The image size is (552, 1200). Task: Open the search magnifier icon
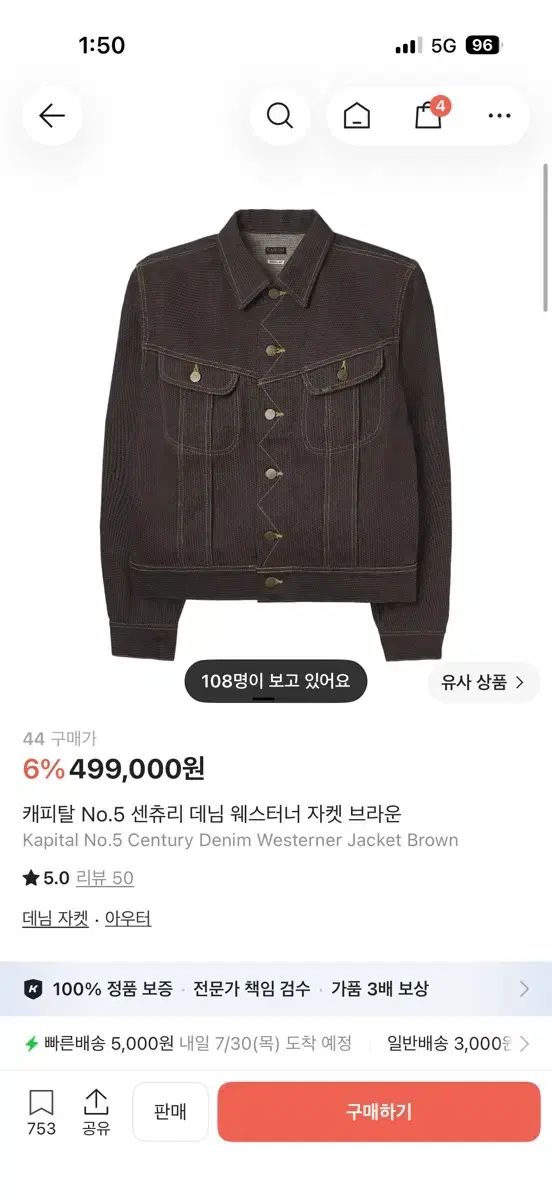tap(280, 115)
